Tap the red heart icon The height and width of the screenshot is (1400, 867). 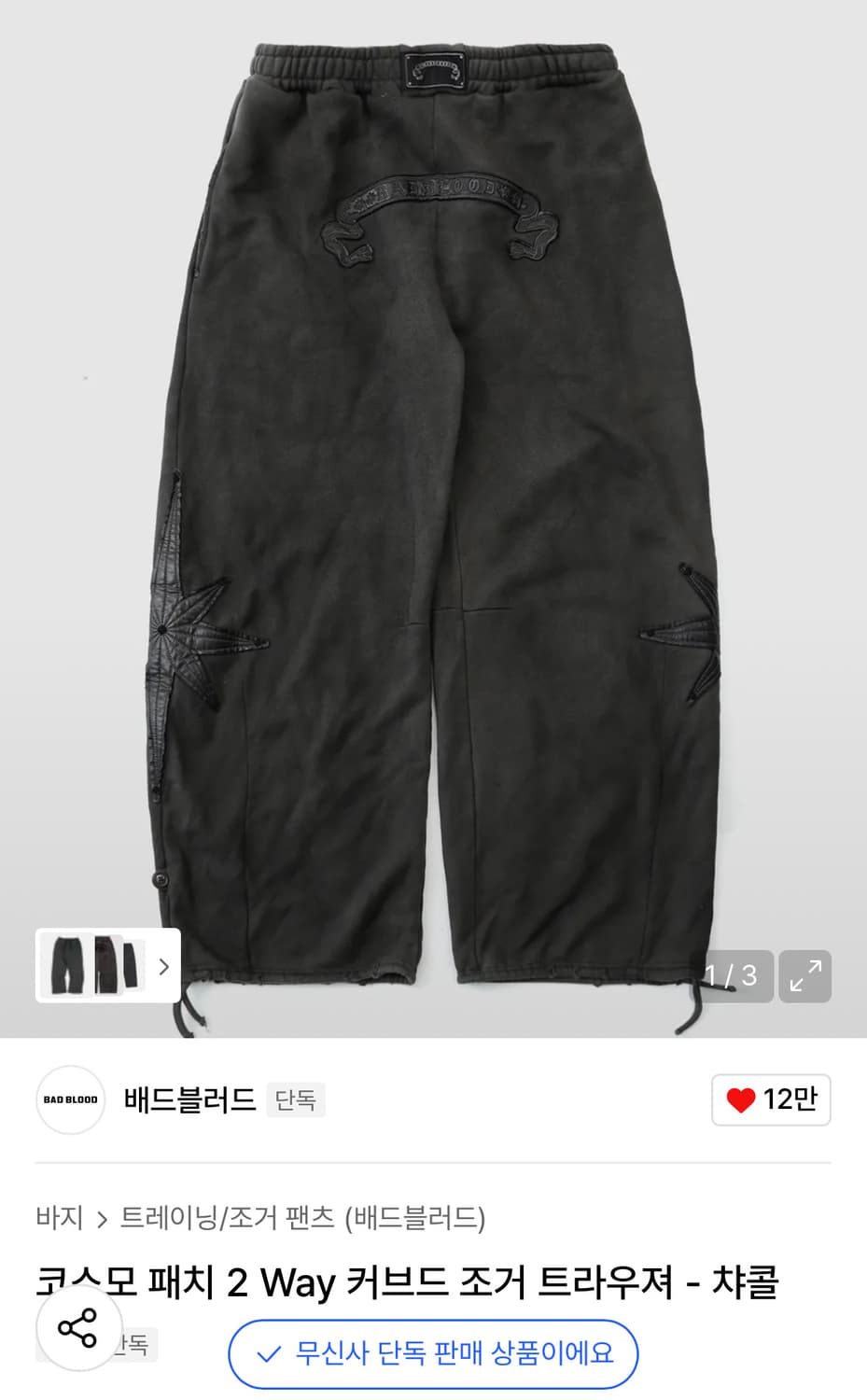[x=742, y=1100]
